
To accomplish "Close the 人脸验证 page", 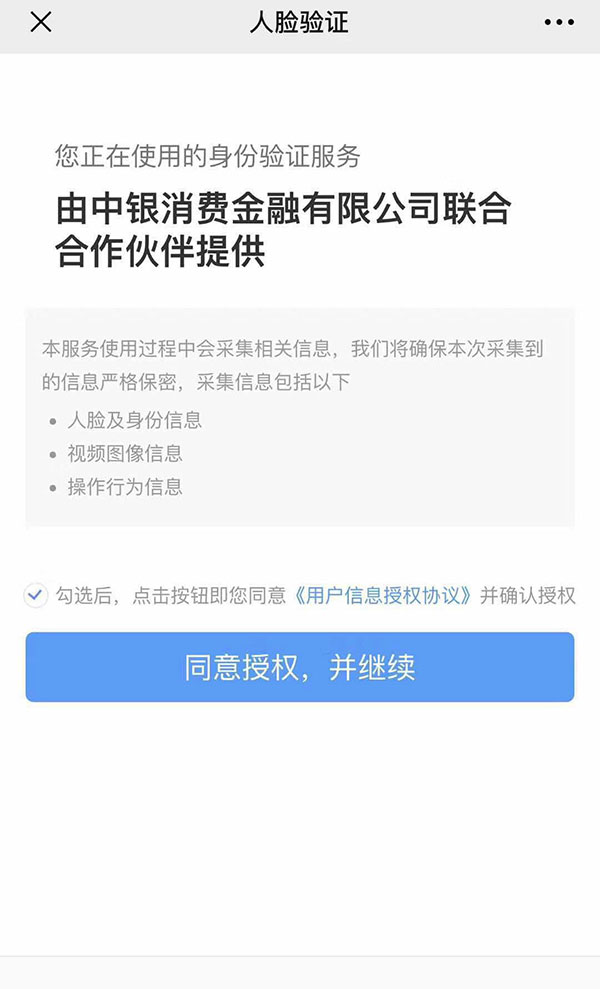I will click(41, 22).
